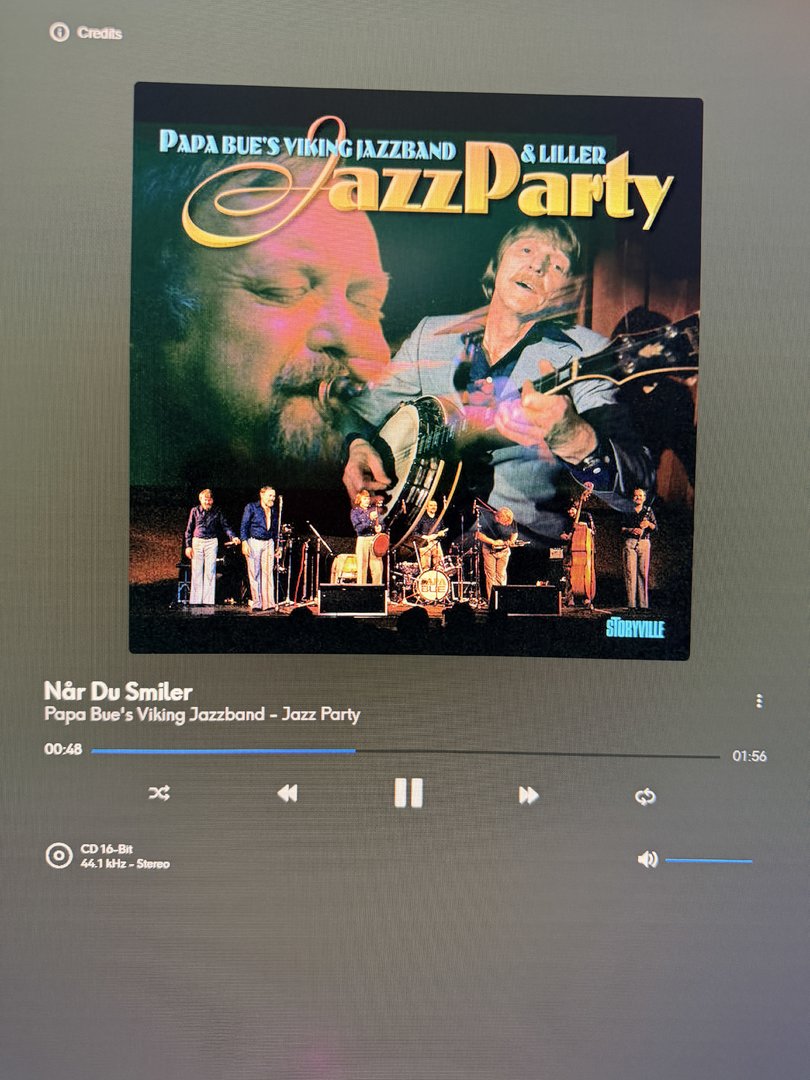View CD 16-Bit audio quality details
Screen dimensions: 810x1080
[108, 856]
